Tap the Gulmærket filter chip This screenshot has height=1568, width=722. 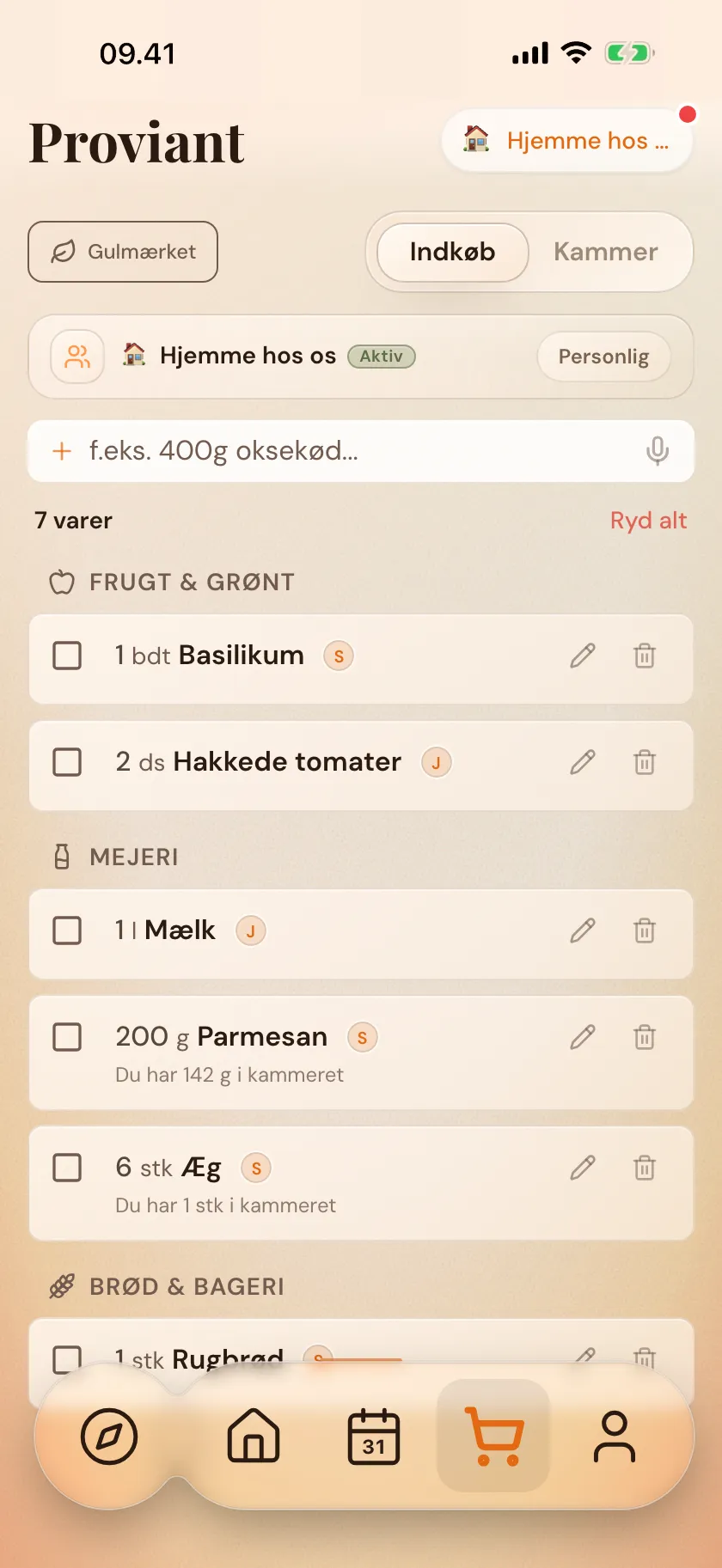click(x=123, y=252)
